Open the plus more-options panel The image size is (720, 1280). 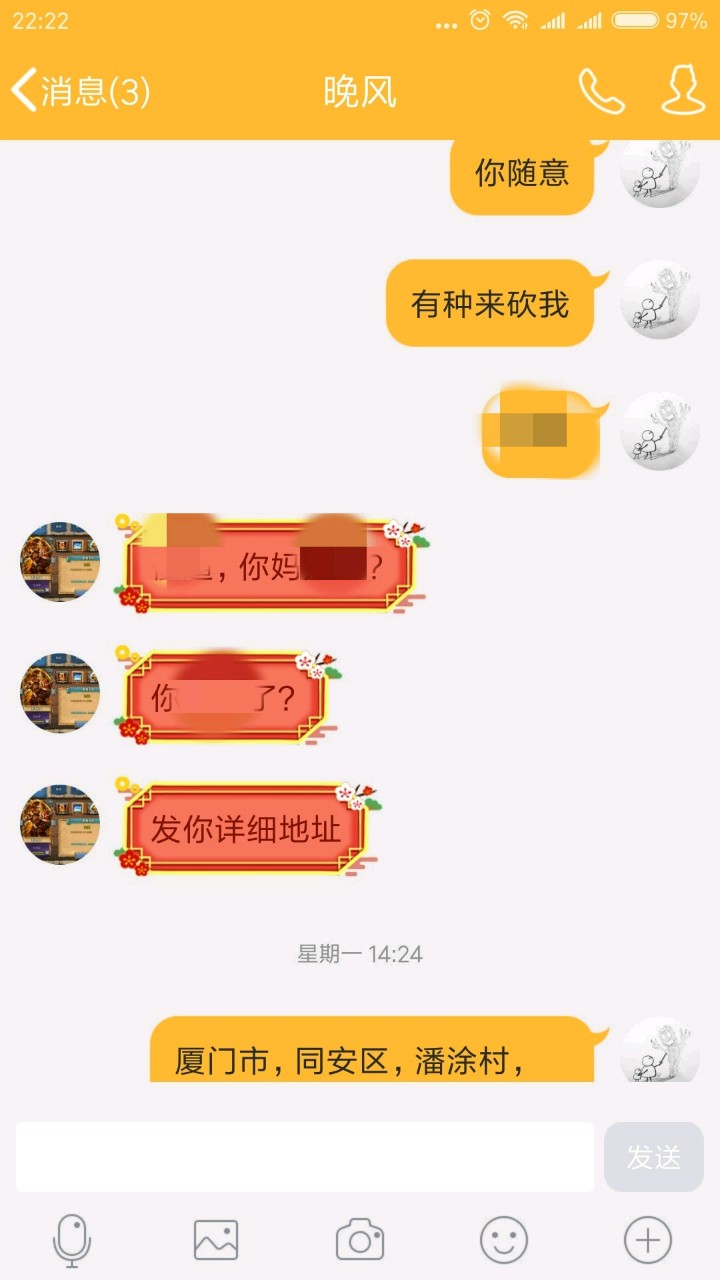[648, 1241]
